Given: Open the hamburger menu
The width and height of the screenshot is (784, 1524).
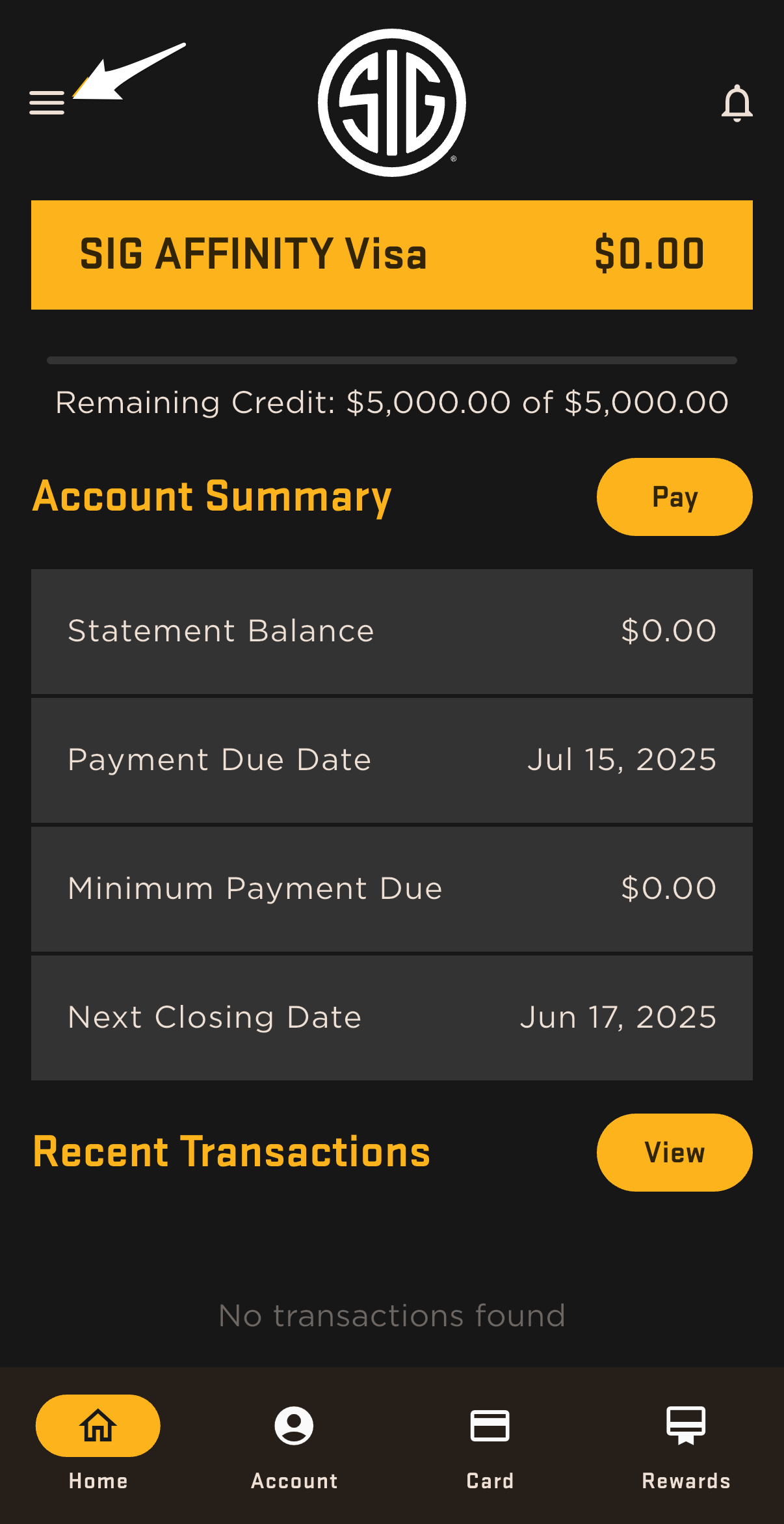Looking at the screenshot, I should 47,103.
